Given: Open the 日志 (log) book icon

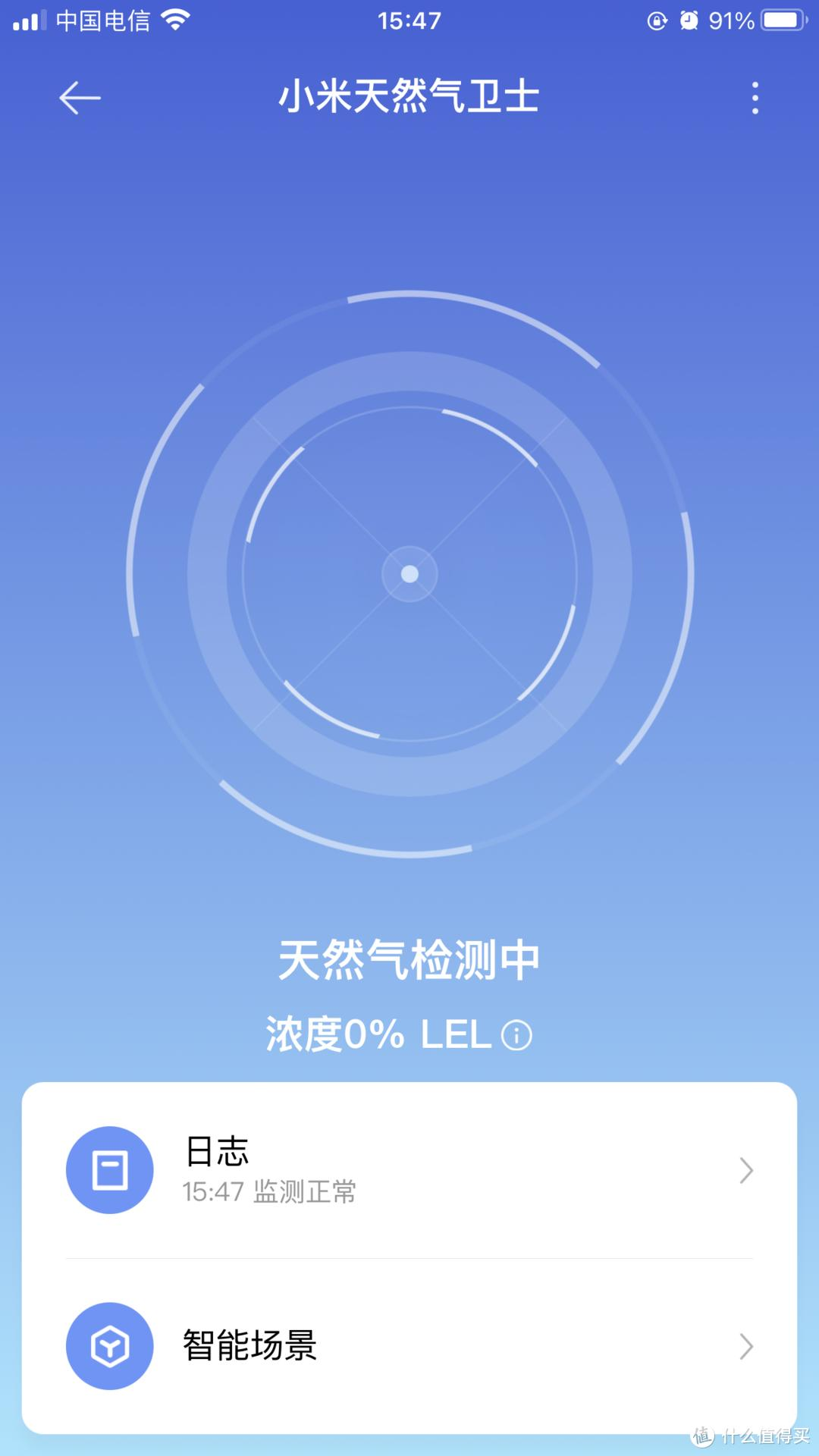Looking at the screenshot, I should 109,1170.
